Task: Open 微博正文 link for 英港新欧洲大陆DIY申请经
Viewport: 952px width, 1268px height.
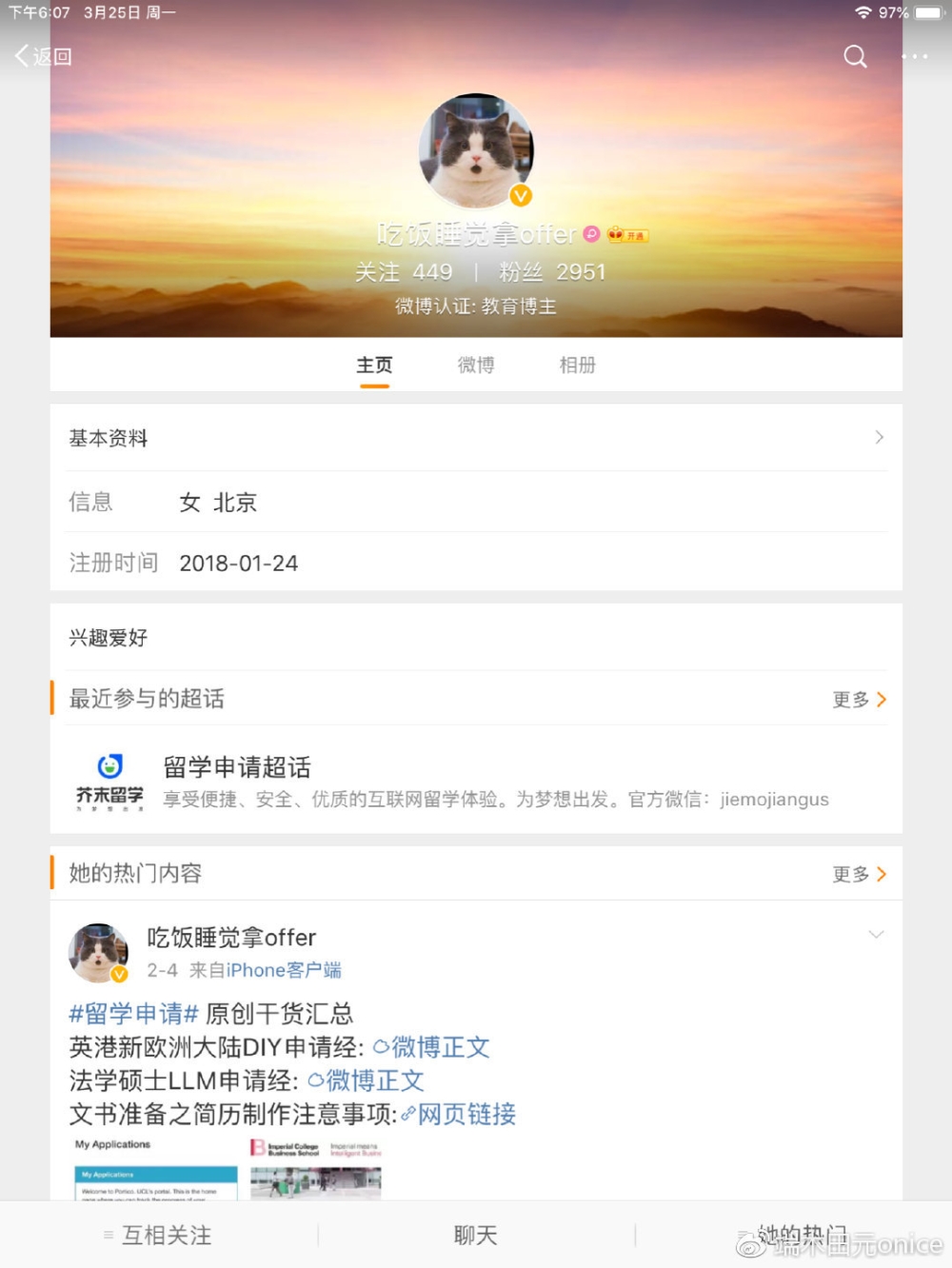Action: (432, 1048)
